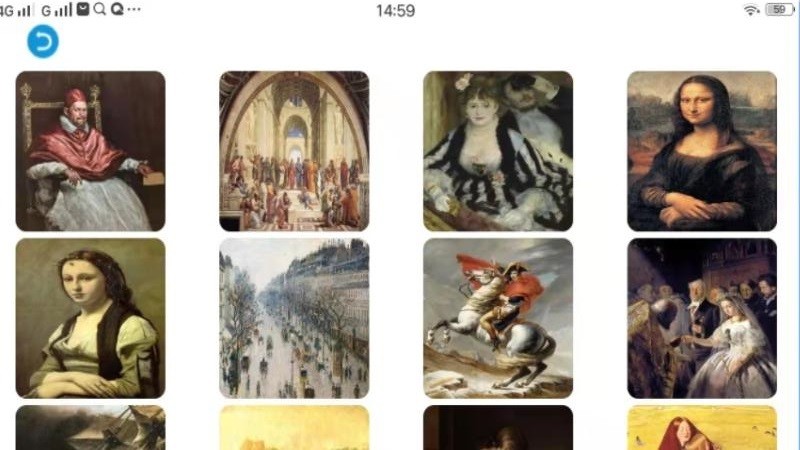Open the Paris boulevard street painting
This screenshot has width=800, height=450.
(x=294, y=318)
